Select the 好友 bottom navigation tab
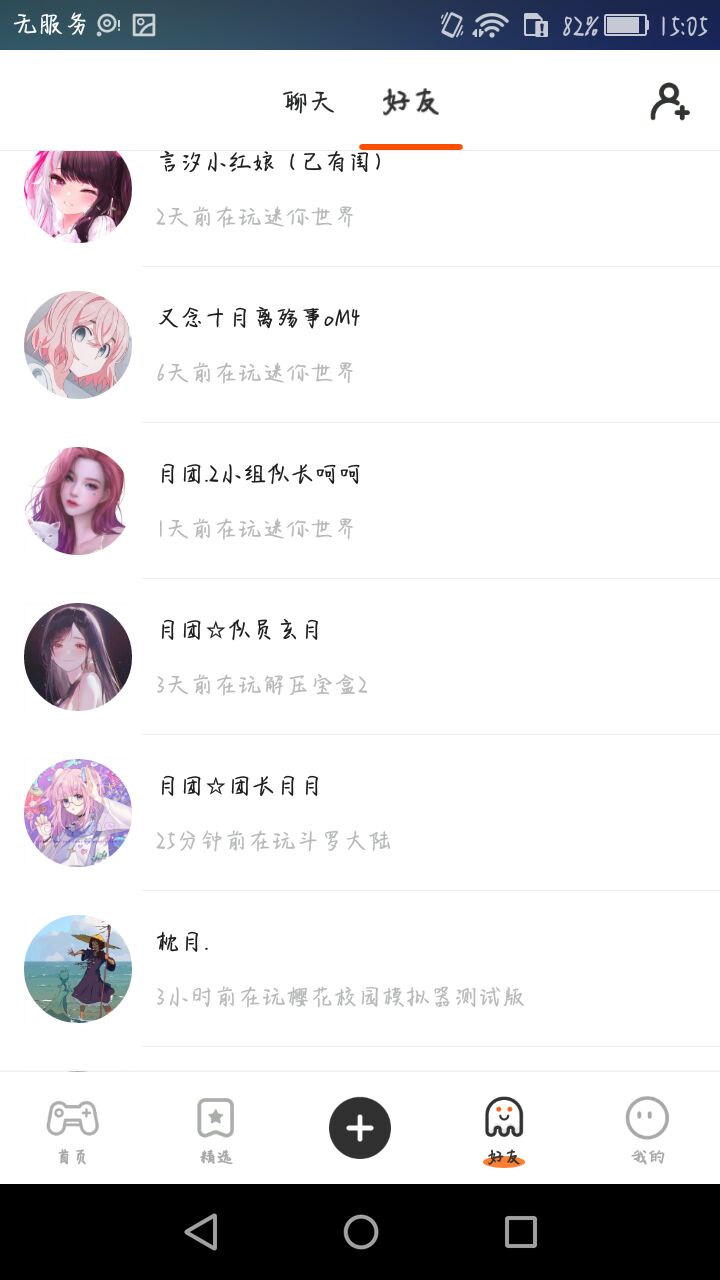The image size is (720, 1280). coord(504,1128)
